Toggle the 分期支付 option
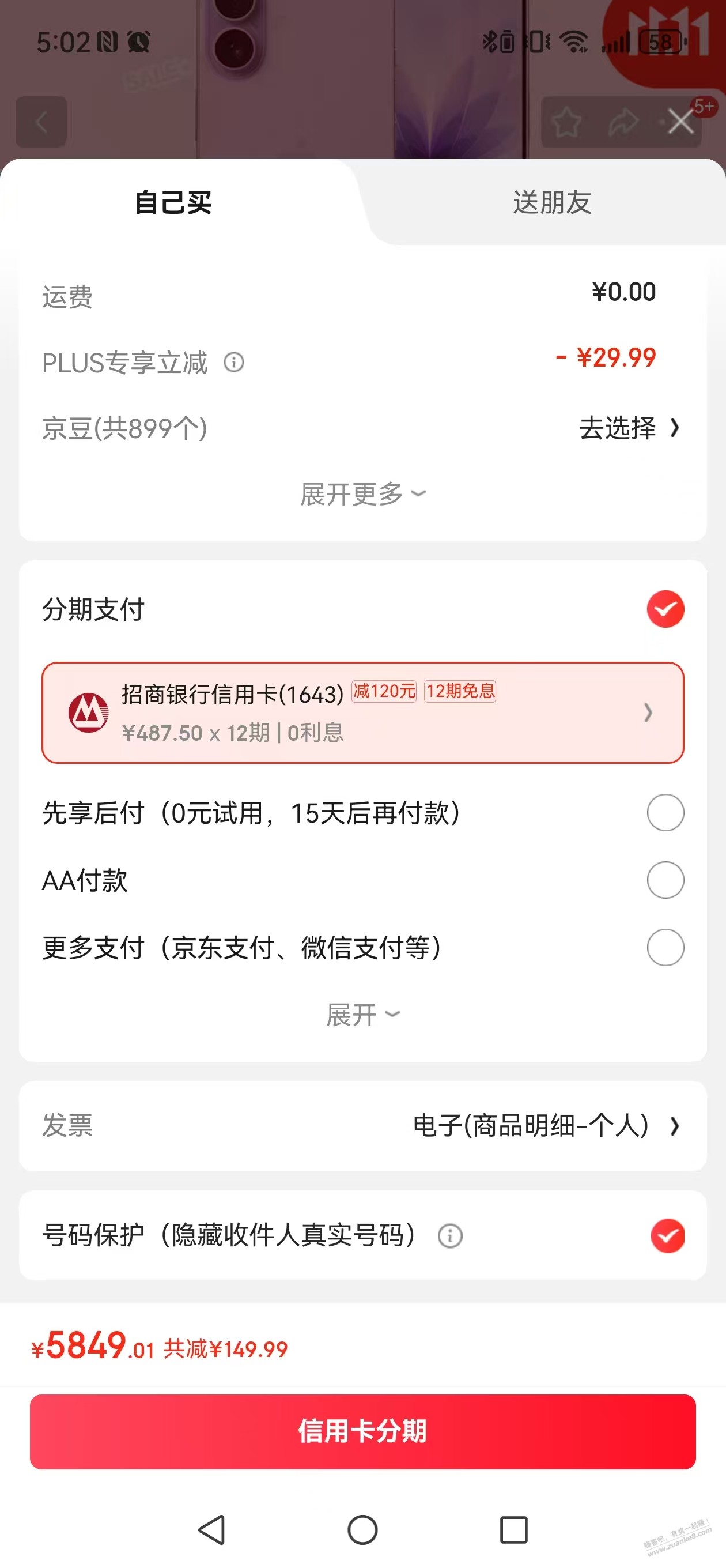This screenshot has height=1568, width=726. point(665,609)
